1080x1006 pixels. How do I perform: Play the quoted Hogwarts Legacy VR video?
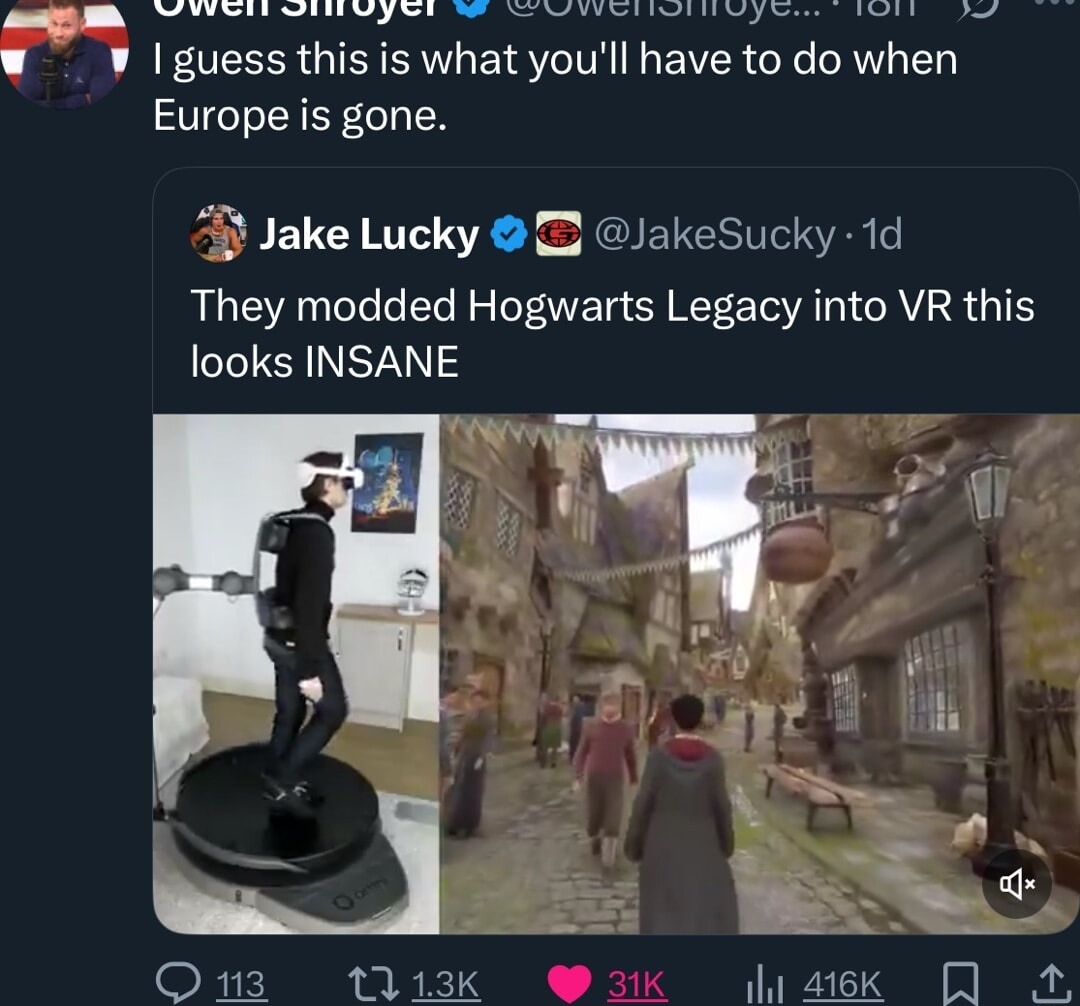point(615,673)
